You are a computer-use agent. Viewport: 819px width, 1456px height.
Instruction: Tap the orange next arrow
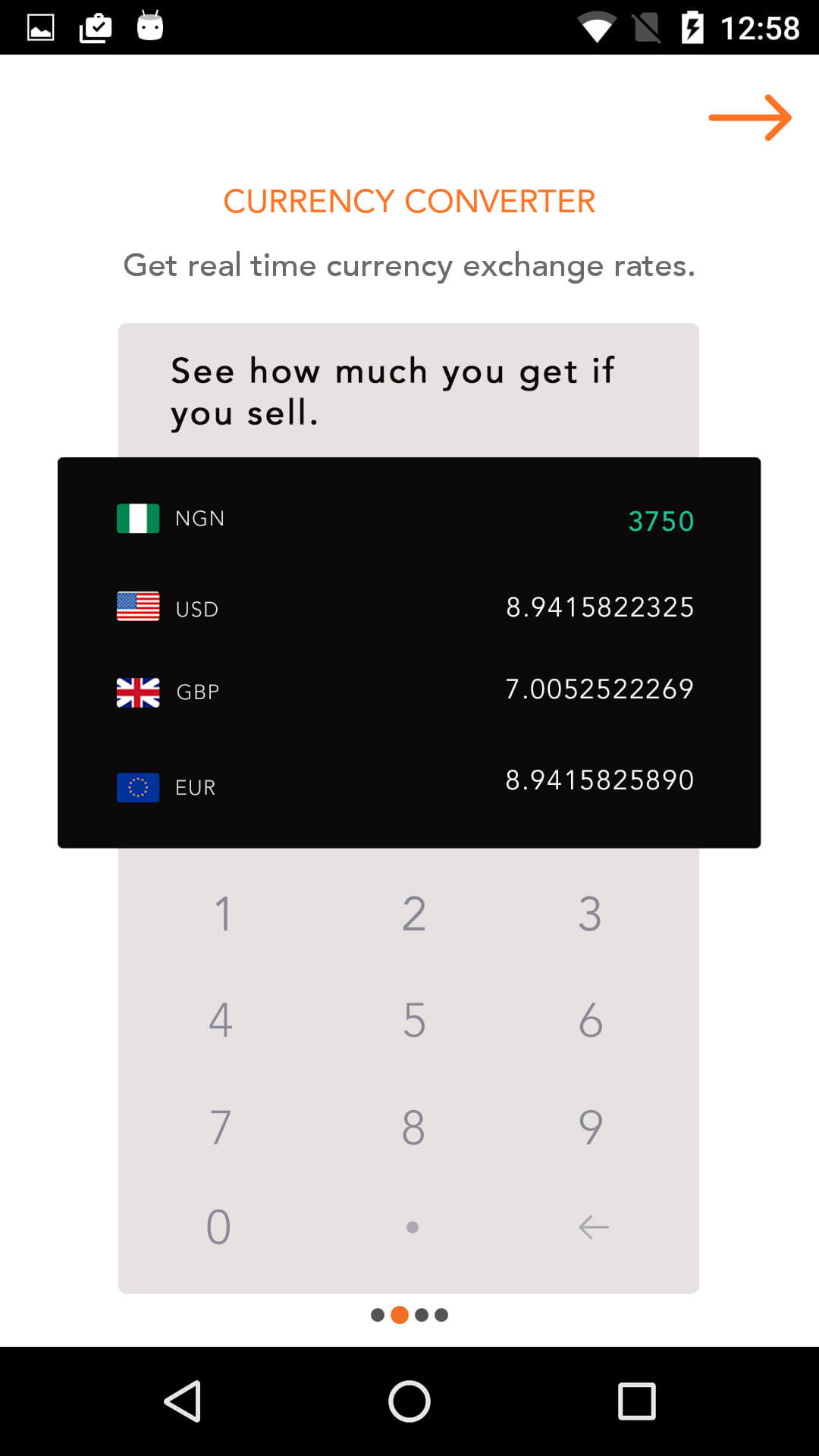pos(750,118)
